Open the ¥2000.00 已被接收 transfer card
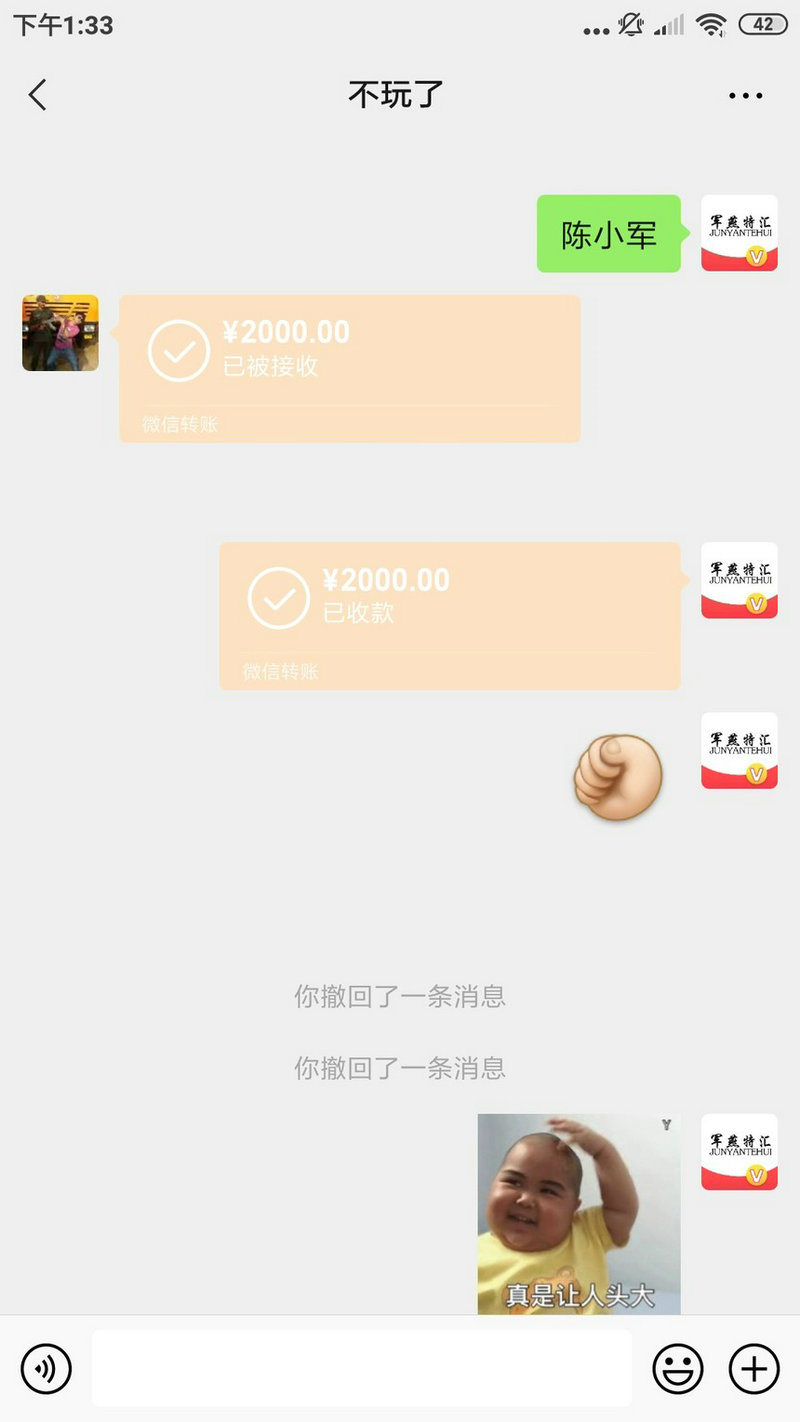 click(349, 367)
